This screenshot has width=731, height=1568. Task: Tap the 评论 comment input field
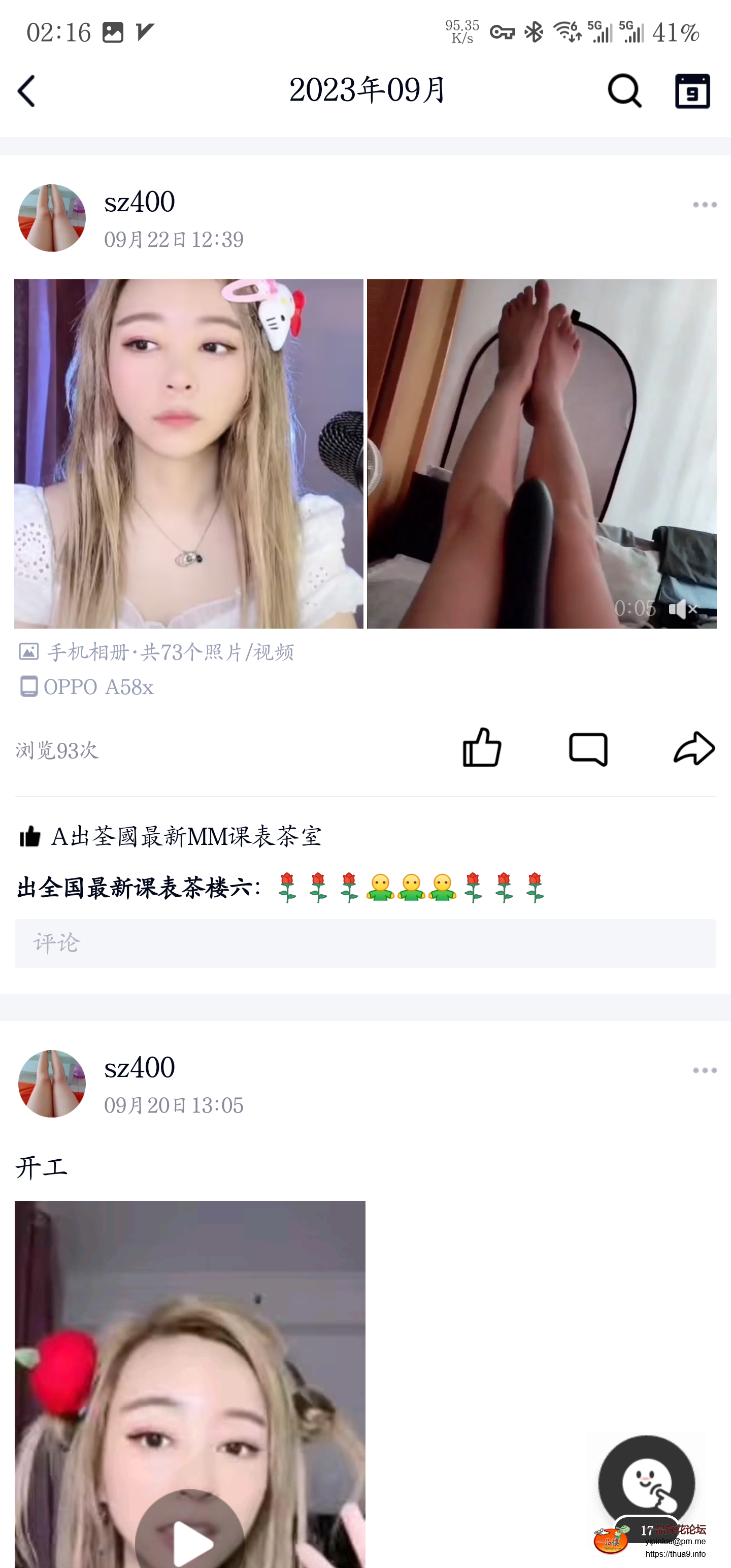point(365,943)
